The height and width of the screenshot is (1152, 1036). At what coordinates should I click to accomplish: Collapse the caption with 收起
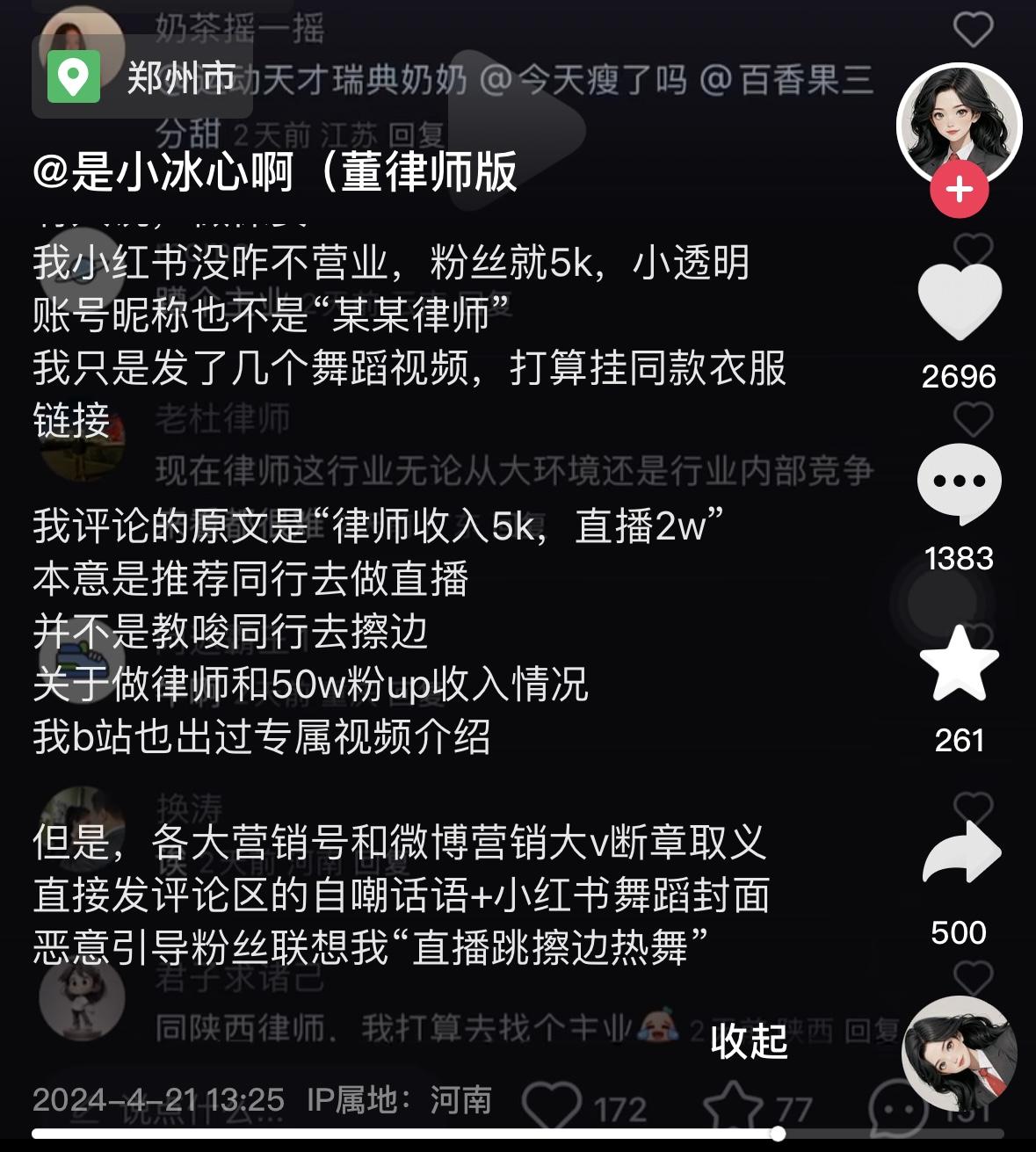(x=749, y=1040)
